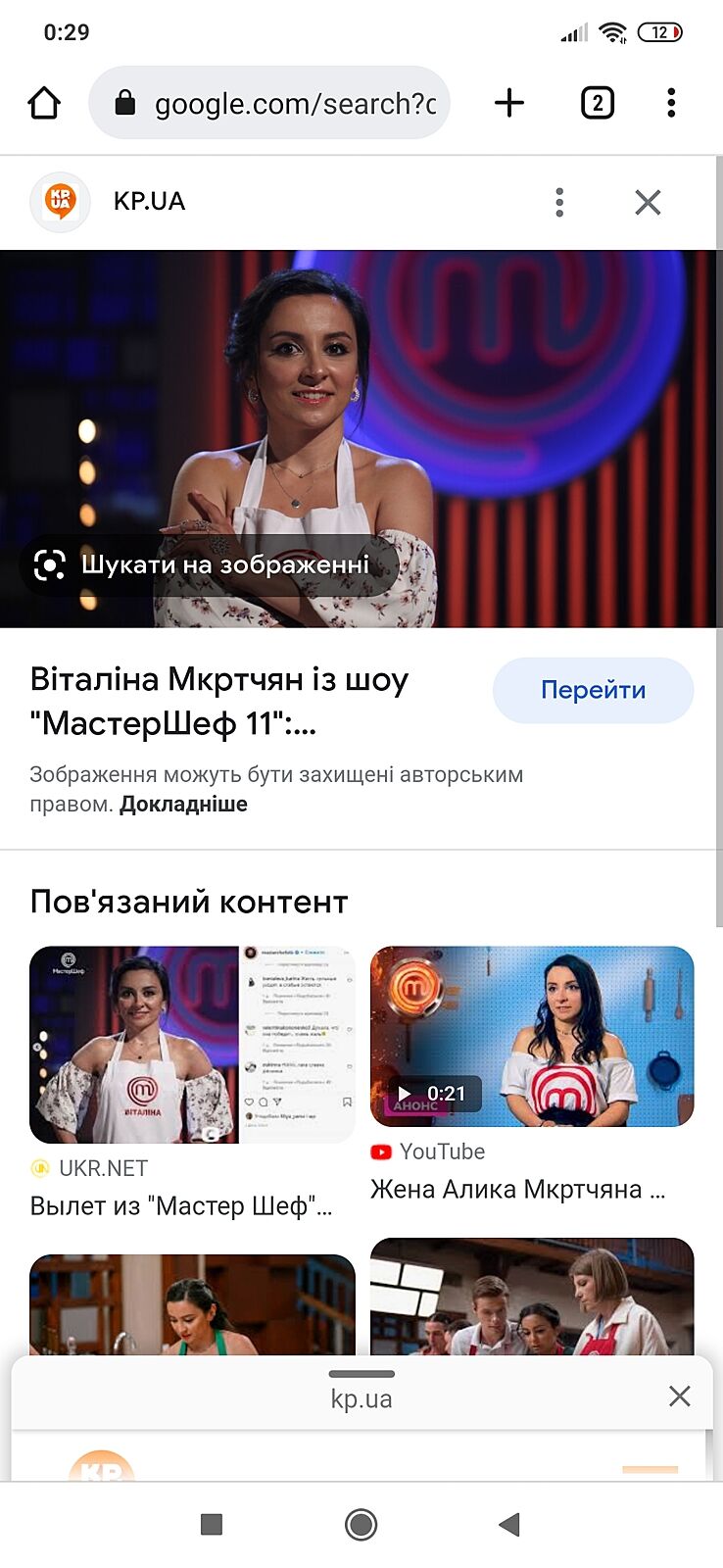Close the KP.UA image viewer
The height and width of the screenshot is (1568, 723).
click(x=648, y=202)
